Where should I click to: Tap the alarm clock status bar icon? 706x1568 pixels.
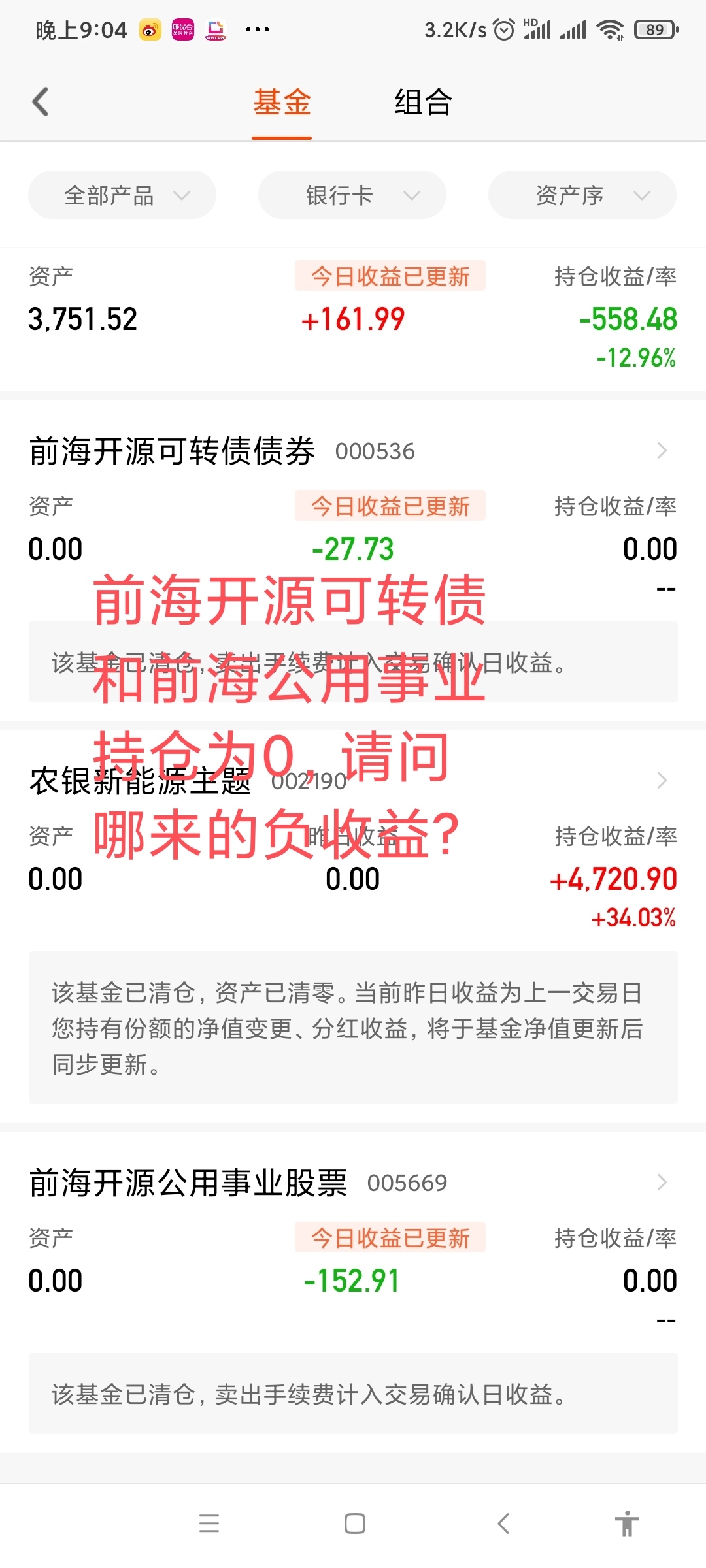coord(503,29)
